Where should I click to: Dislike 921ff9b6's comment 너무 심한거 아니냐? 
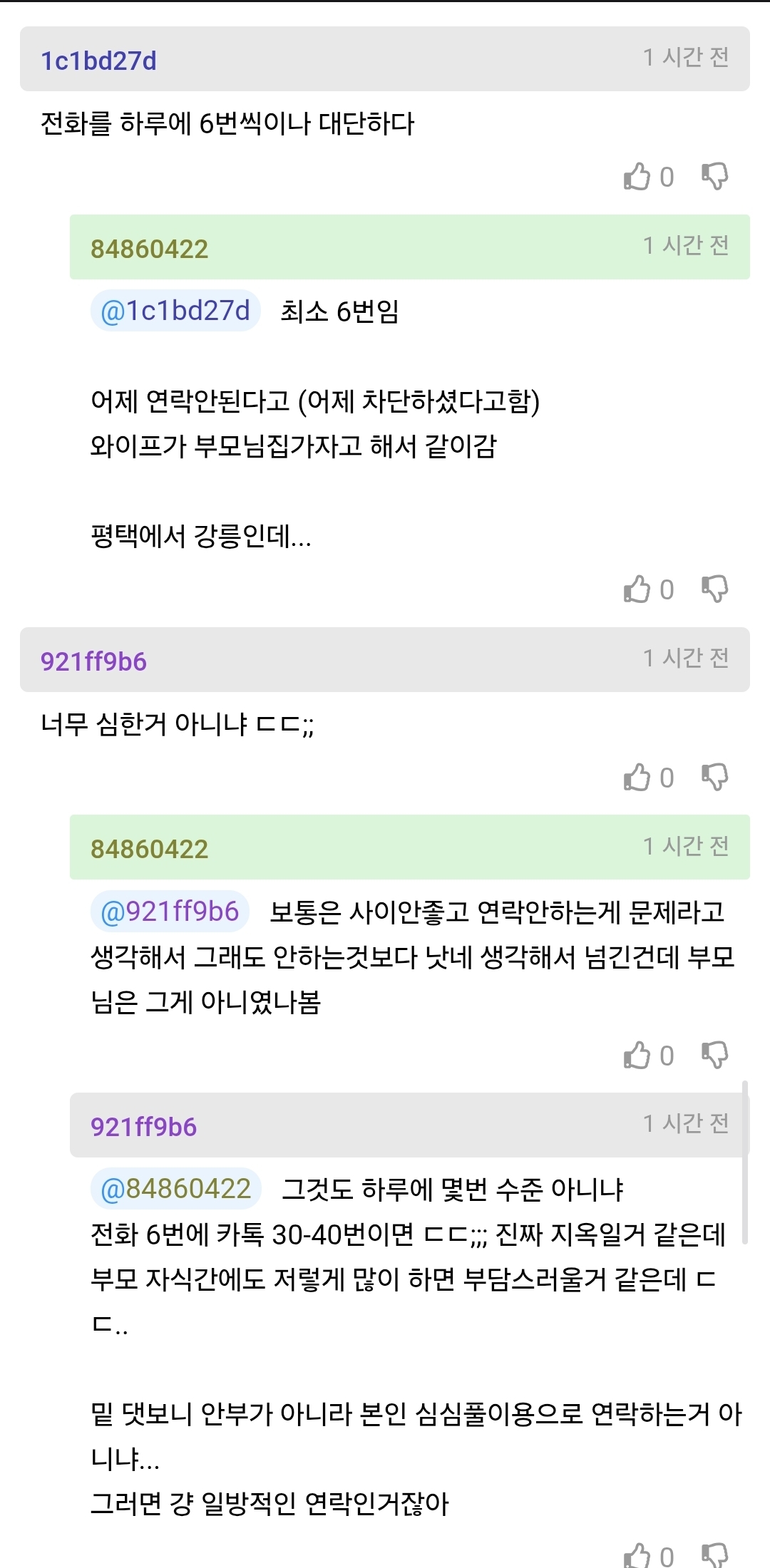pyautogui.click(x=714, y=777)
